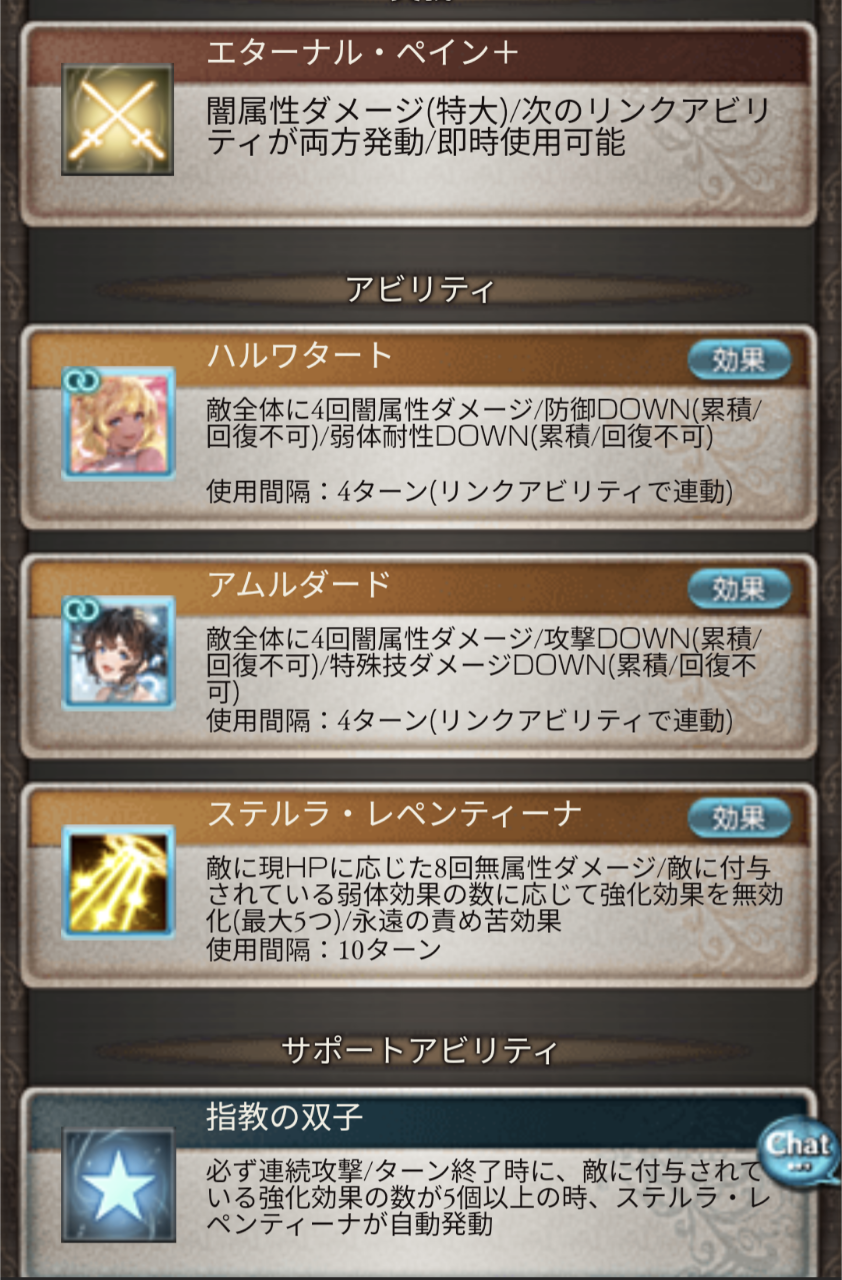Open the Chat bubble
The image size is (842, 1280).
(x=799, y=1147)
